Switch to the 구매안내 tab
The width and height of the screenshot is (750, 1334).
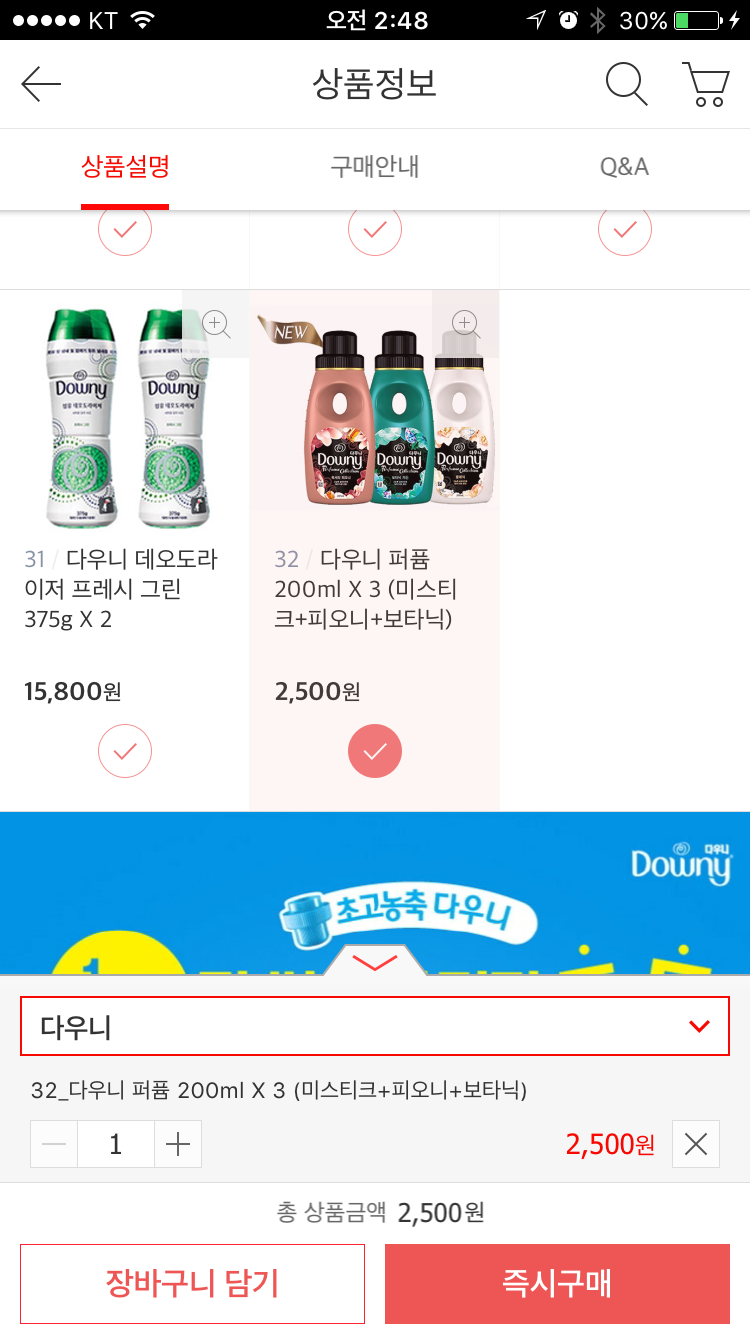(x=375, y=167)
